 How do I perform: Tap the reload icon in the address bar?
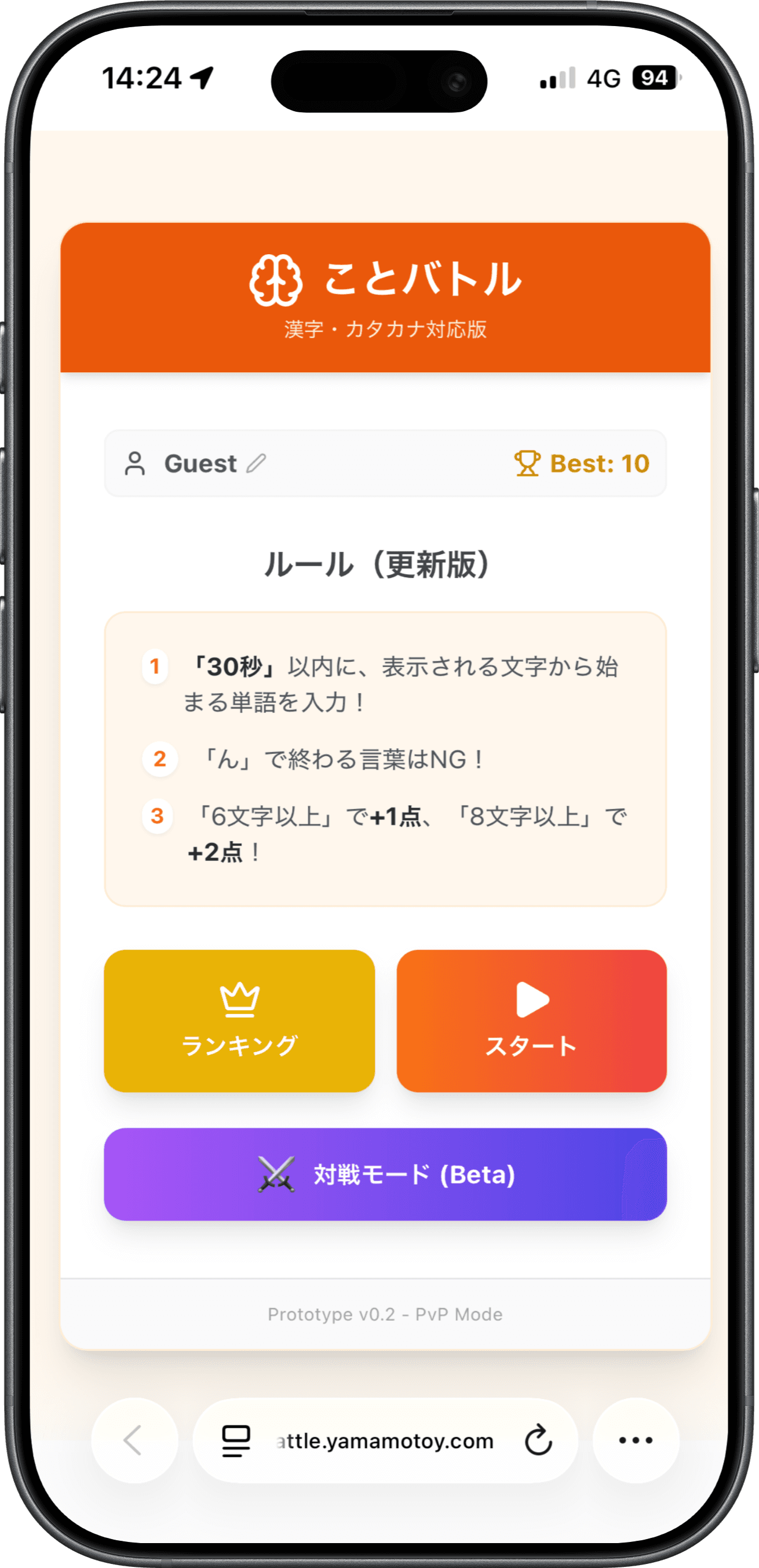tap(536, 1441)
